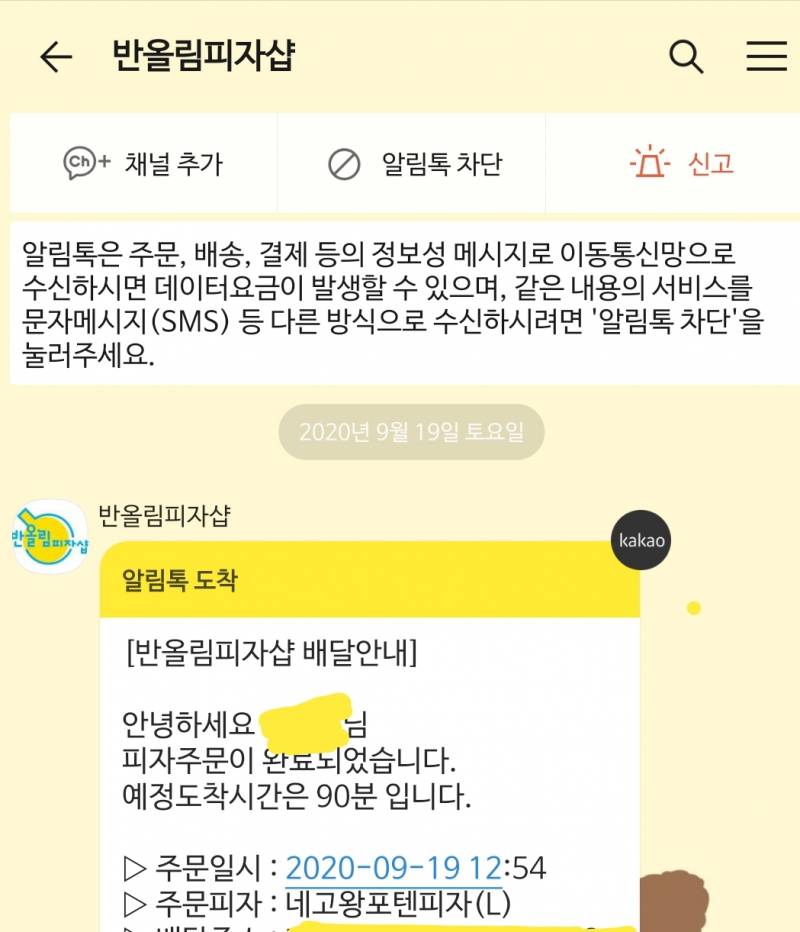The image size is (800, 932).
Task: Open the hamburger menu for chat options
Action: coord(765,57)
